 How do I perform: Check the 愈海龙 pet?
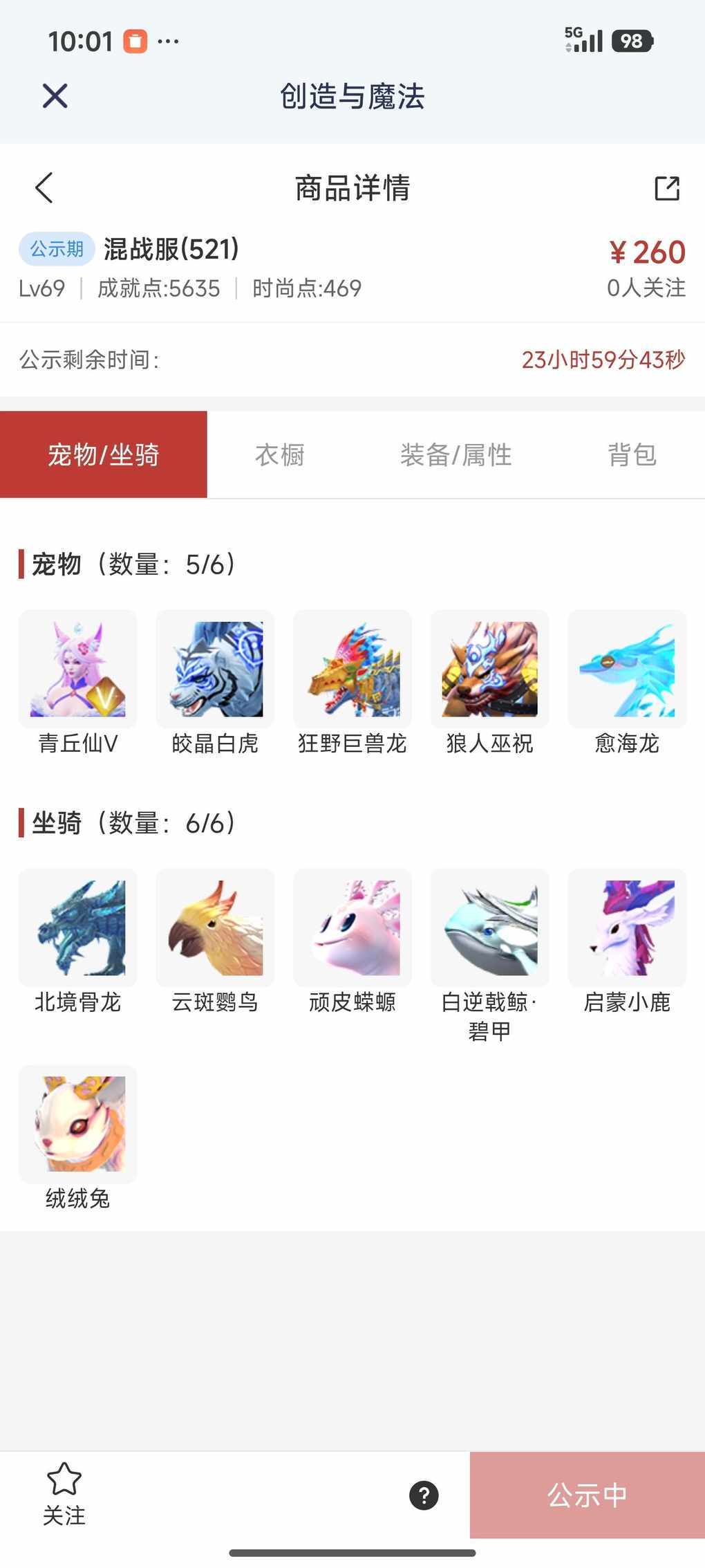point(627,669)
